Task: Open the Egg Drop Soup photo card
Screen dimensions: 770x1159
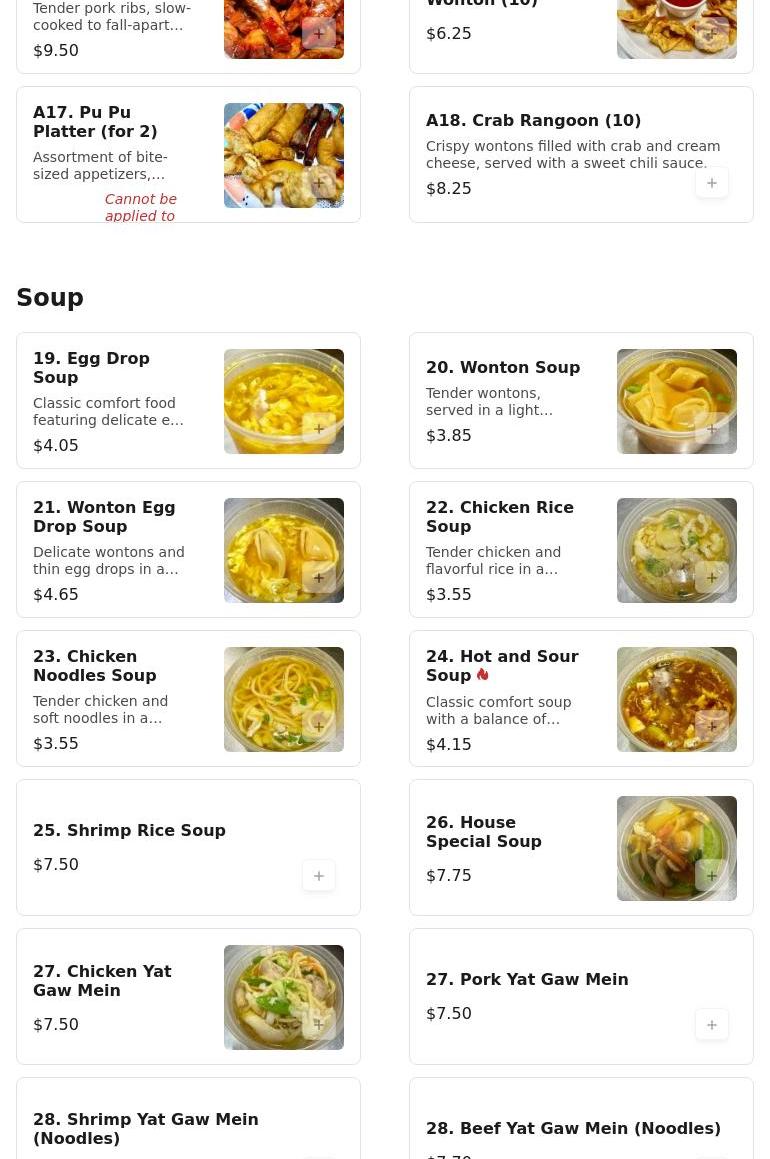Action: point(110,400)
